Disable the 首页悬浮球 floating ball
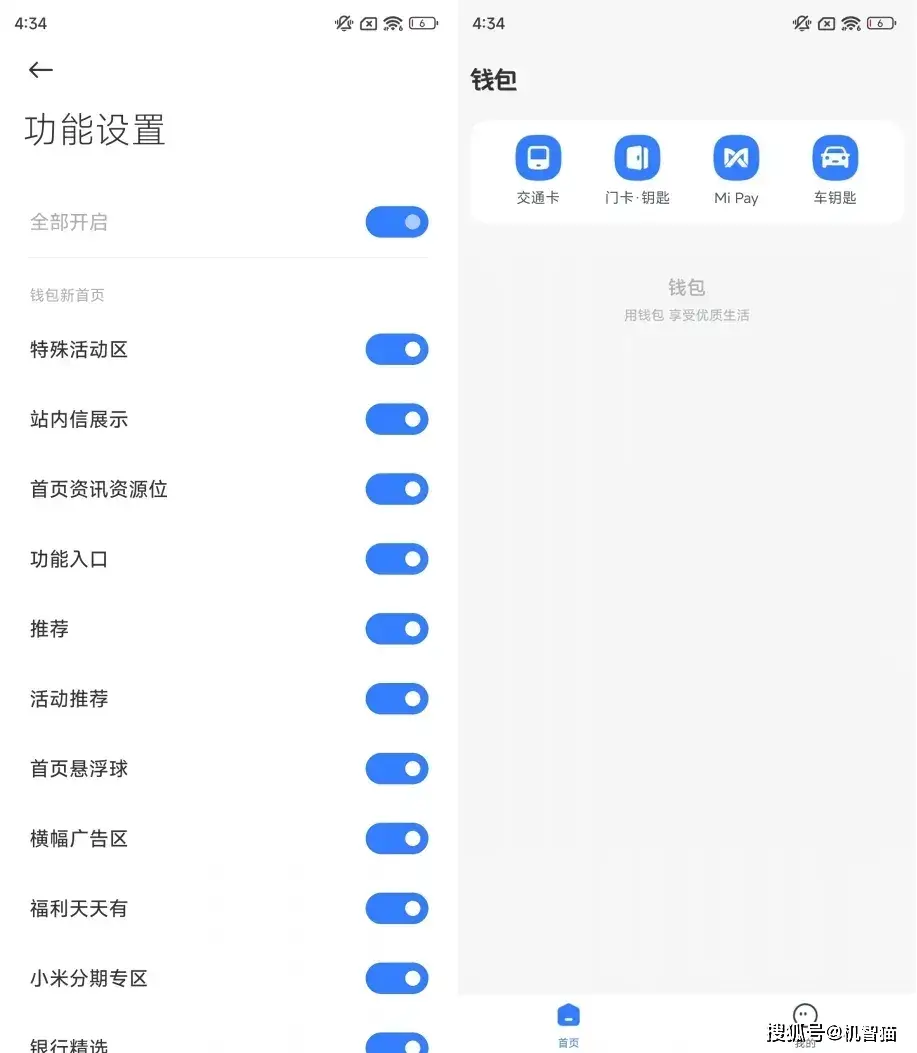917x1053 pixels. tap(397, 768)
